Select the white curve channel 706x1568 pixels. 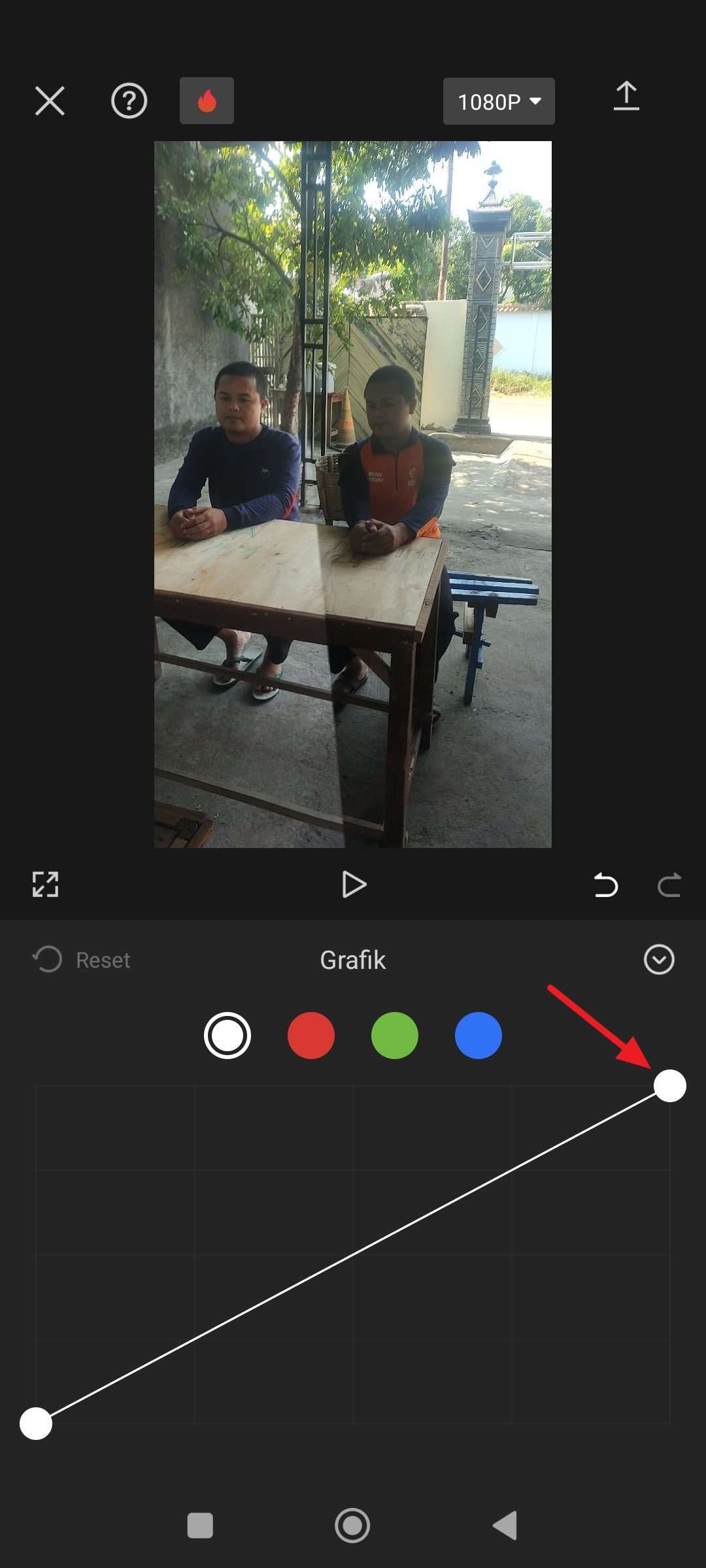click(x=227, y=1036)
